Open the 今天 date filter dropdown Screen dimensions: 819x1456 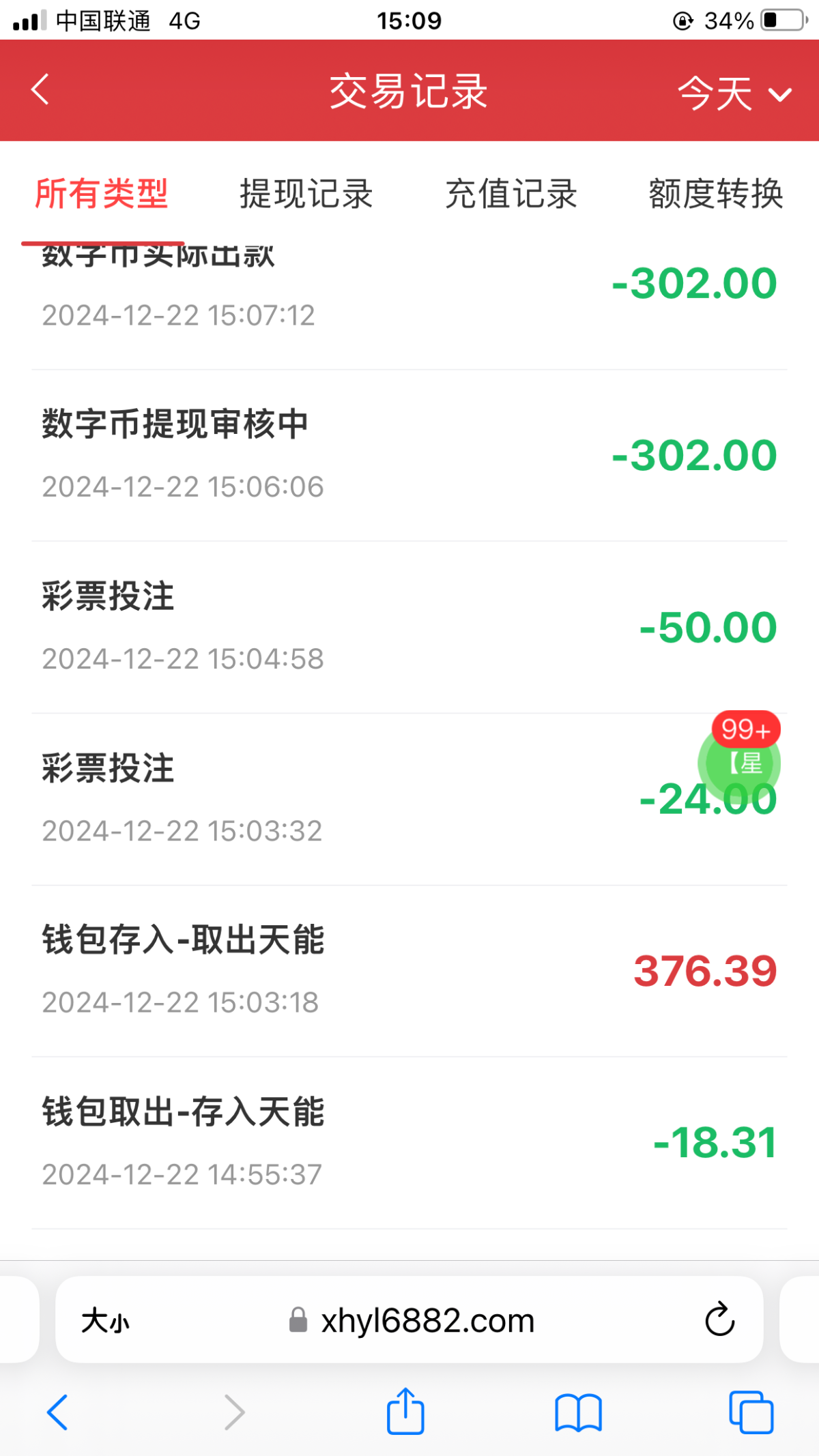[735, 93]
